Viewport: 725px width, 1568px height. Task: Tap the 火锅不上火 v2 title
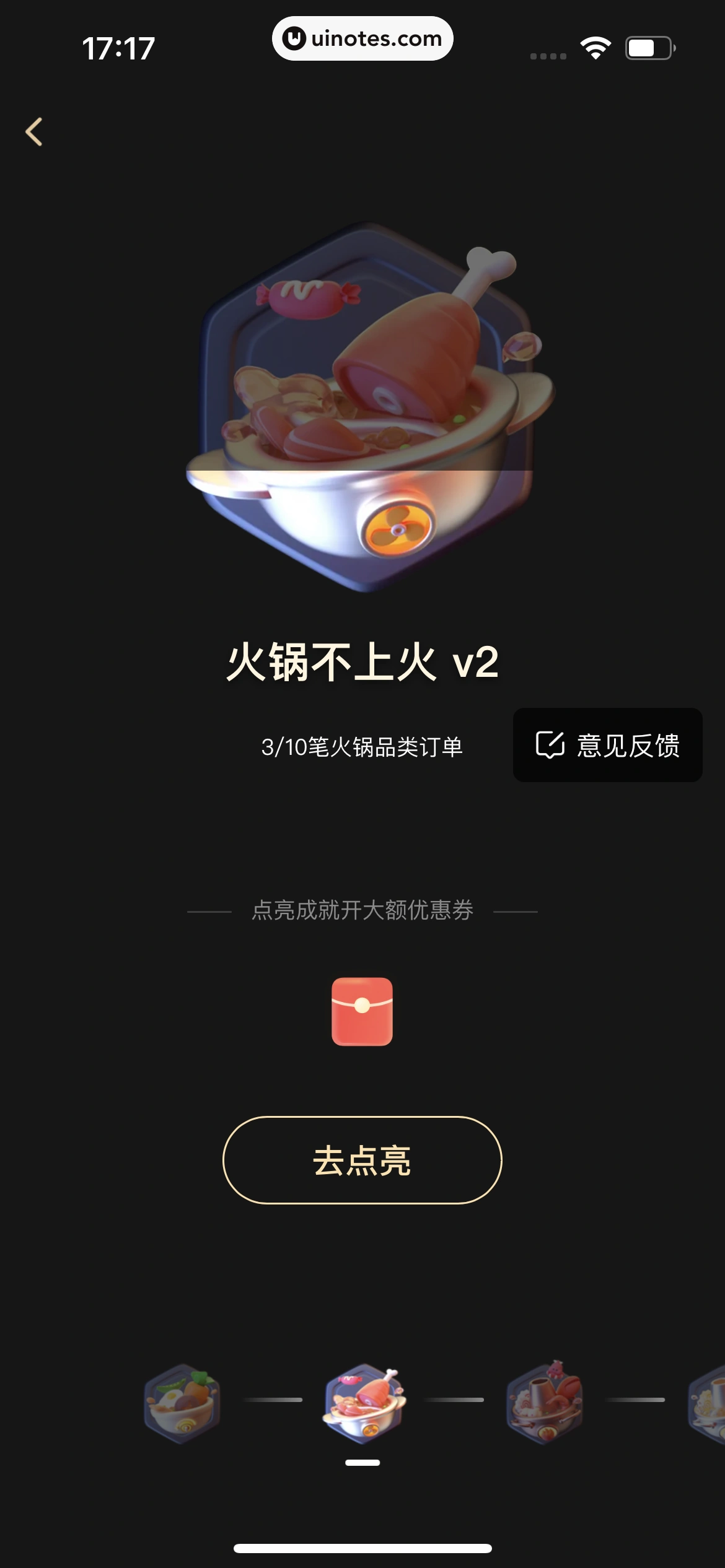tap(362, 661)
